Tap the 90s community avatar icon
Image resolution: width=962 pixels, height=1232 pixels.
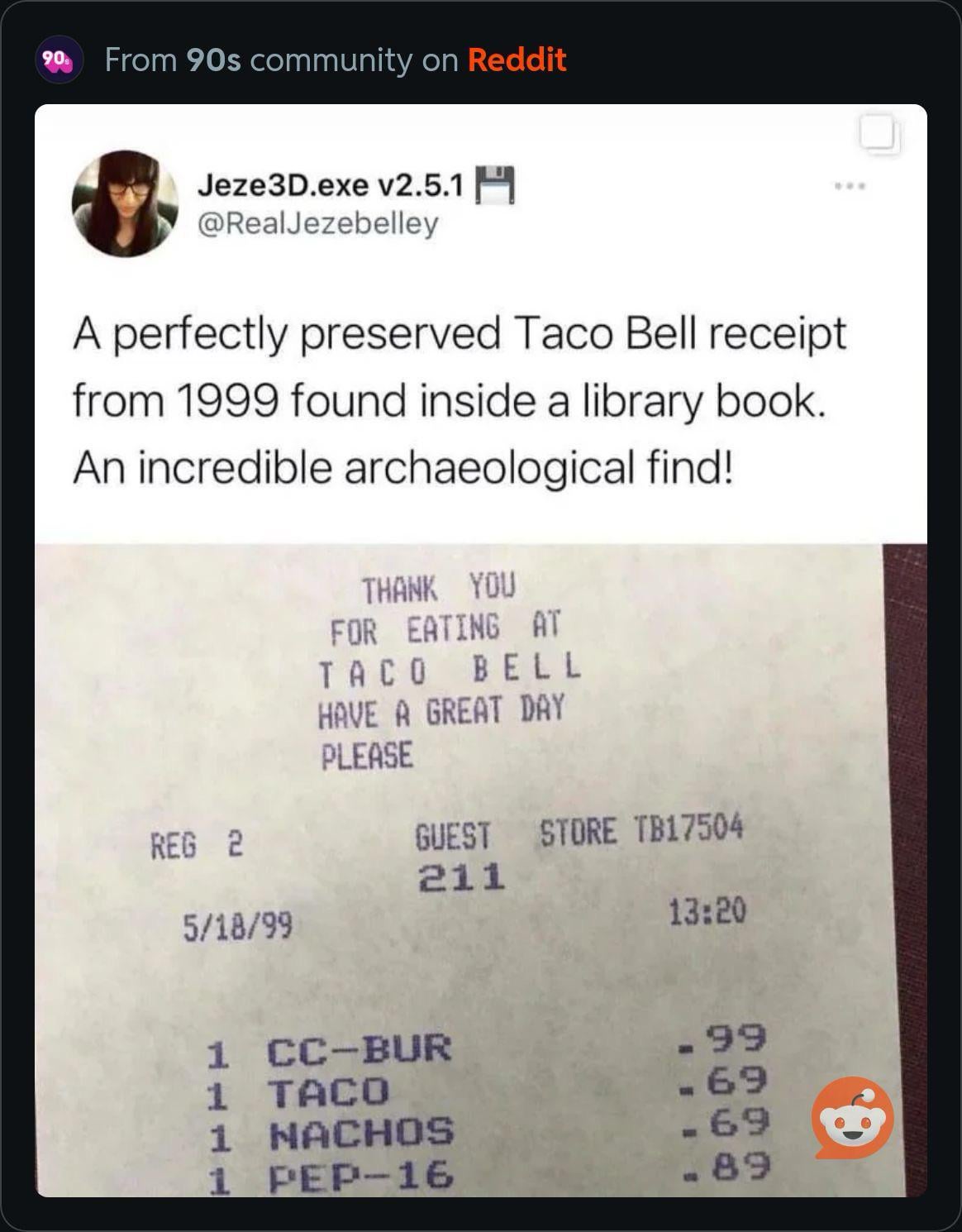(59, 60)
